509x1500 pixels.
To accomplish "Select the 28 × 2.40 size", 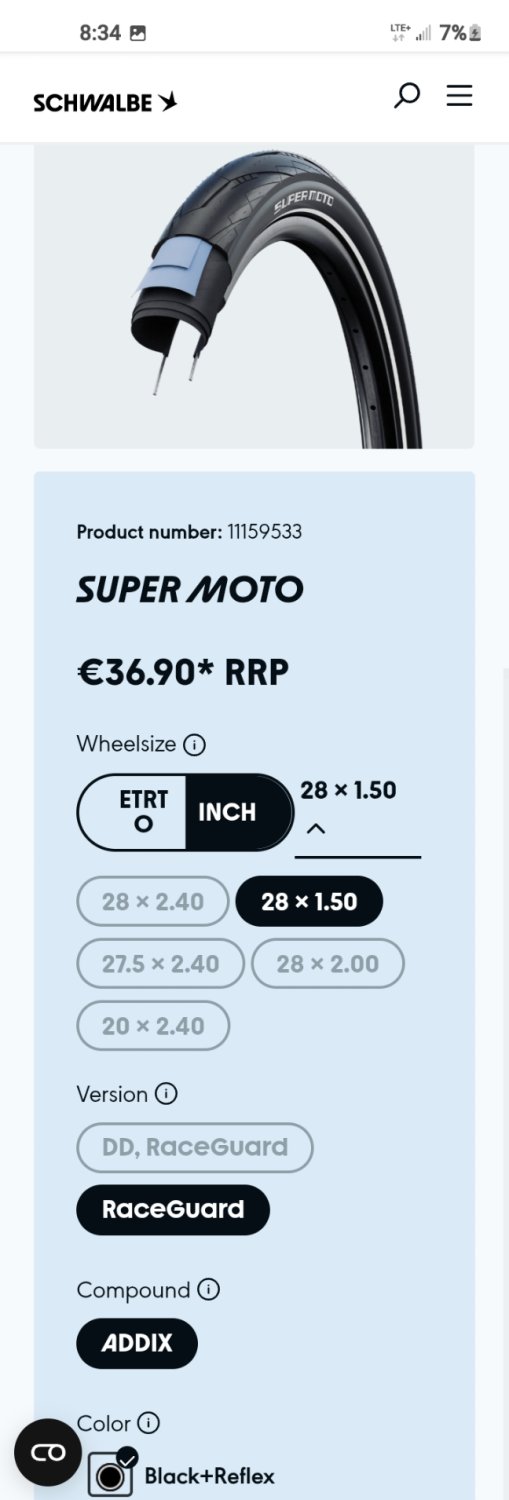I will [x=152, y=901].
